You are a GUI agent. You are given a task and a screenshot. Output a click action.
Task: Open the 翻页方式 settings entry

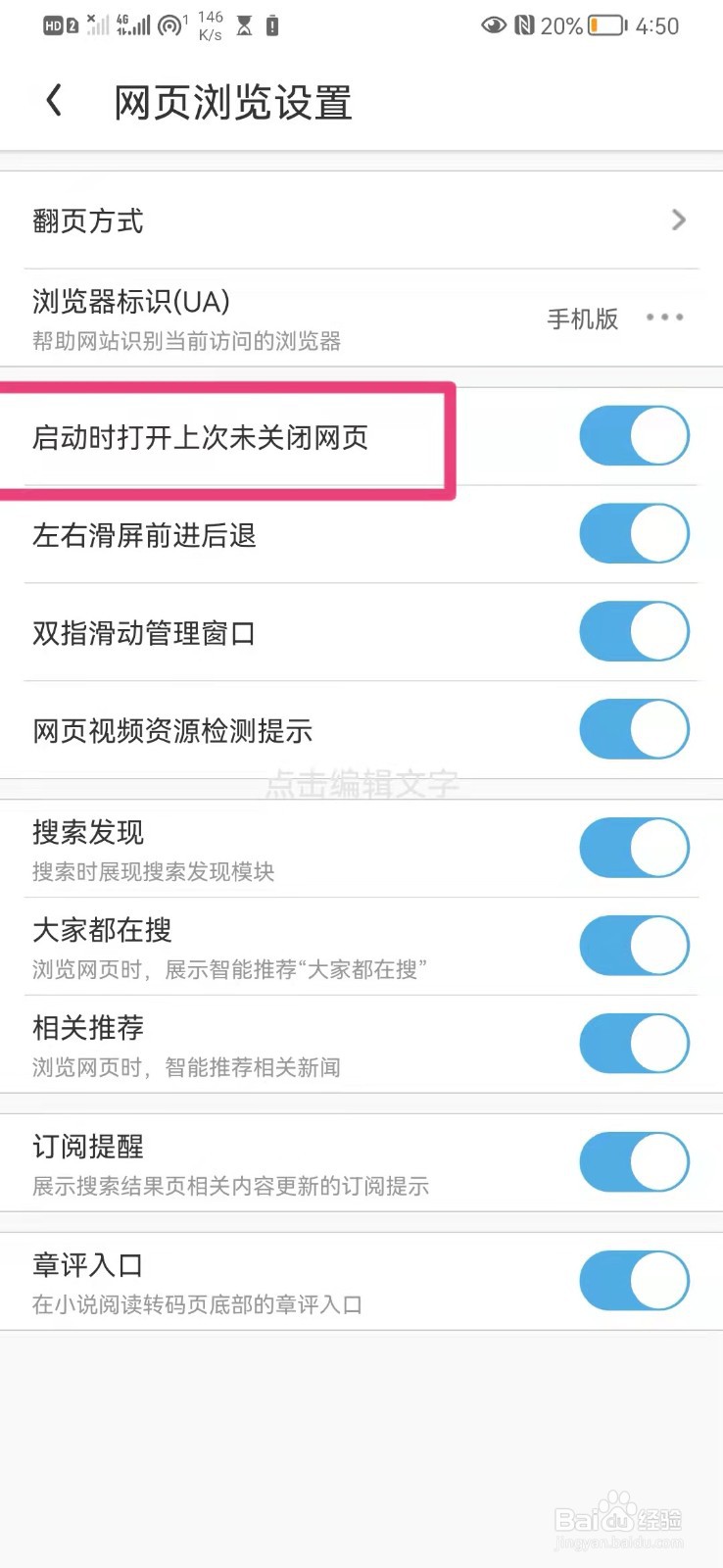pos(294,220)
